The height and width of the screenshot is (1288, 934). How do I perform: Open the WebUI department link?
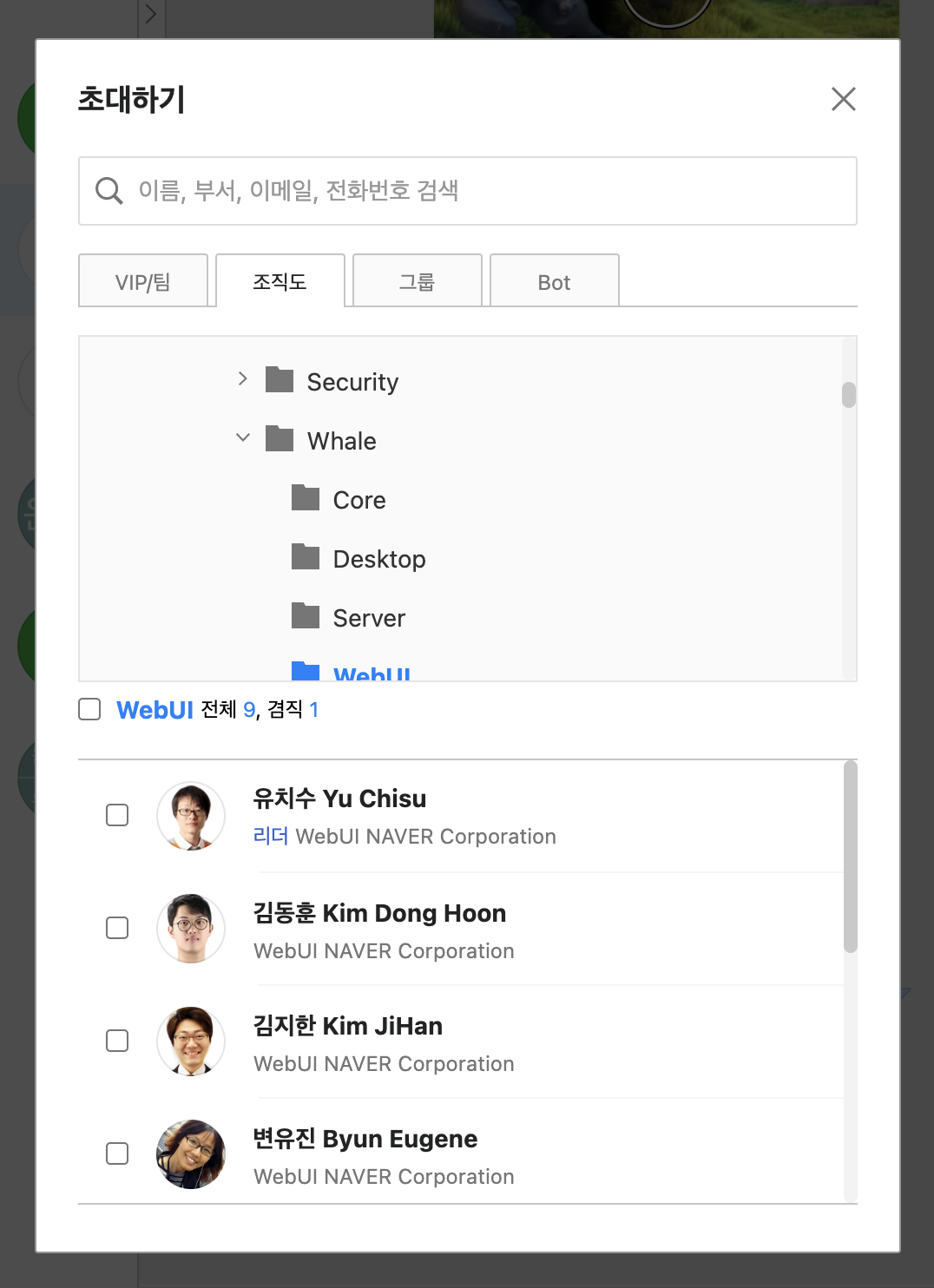155,709
